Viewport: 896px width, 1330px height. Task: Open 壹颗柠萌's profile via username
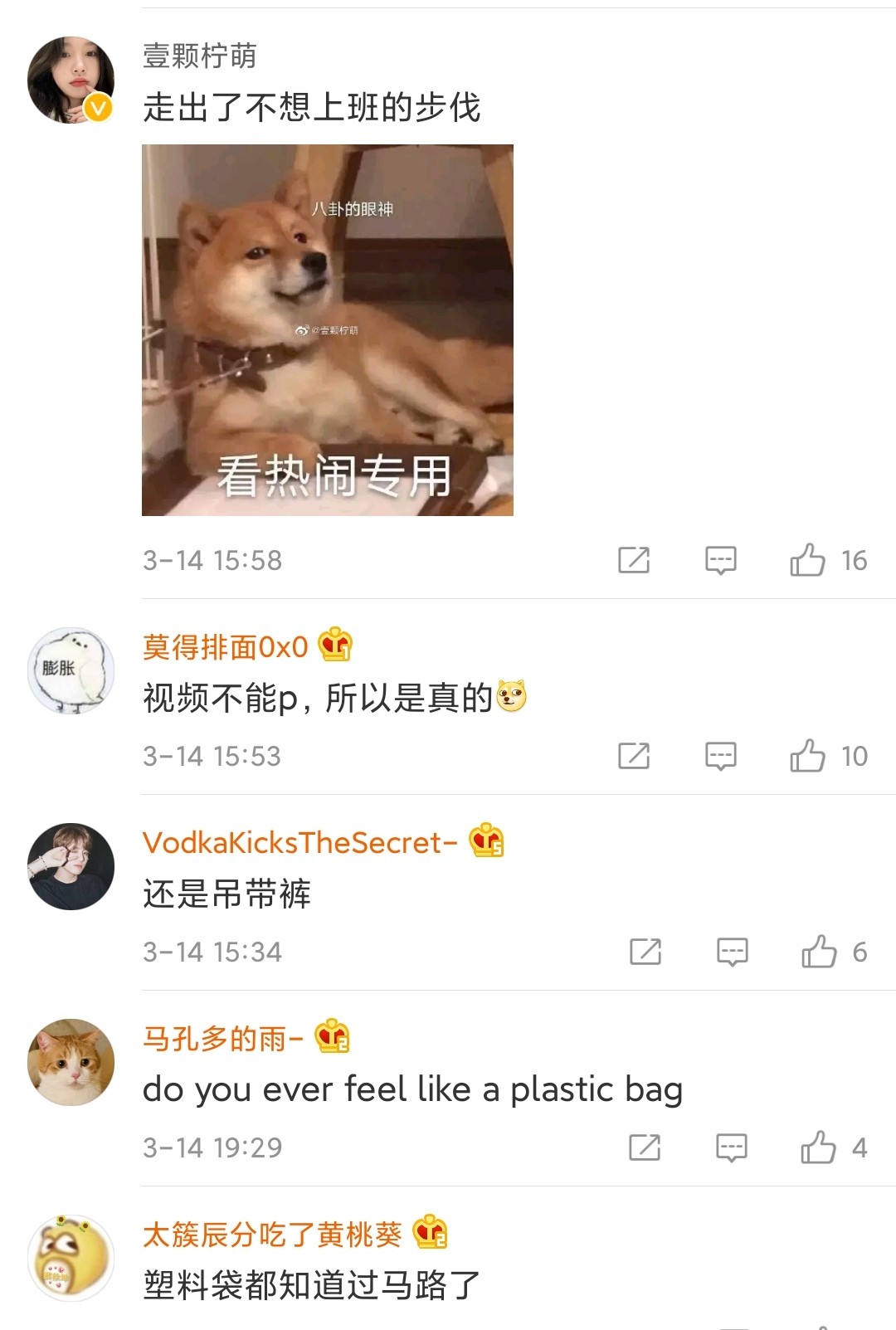point(199,56)
